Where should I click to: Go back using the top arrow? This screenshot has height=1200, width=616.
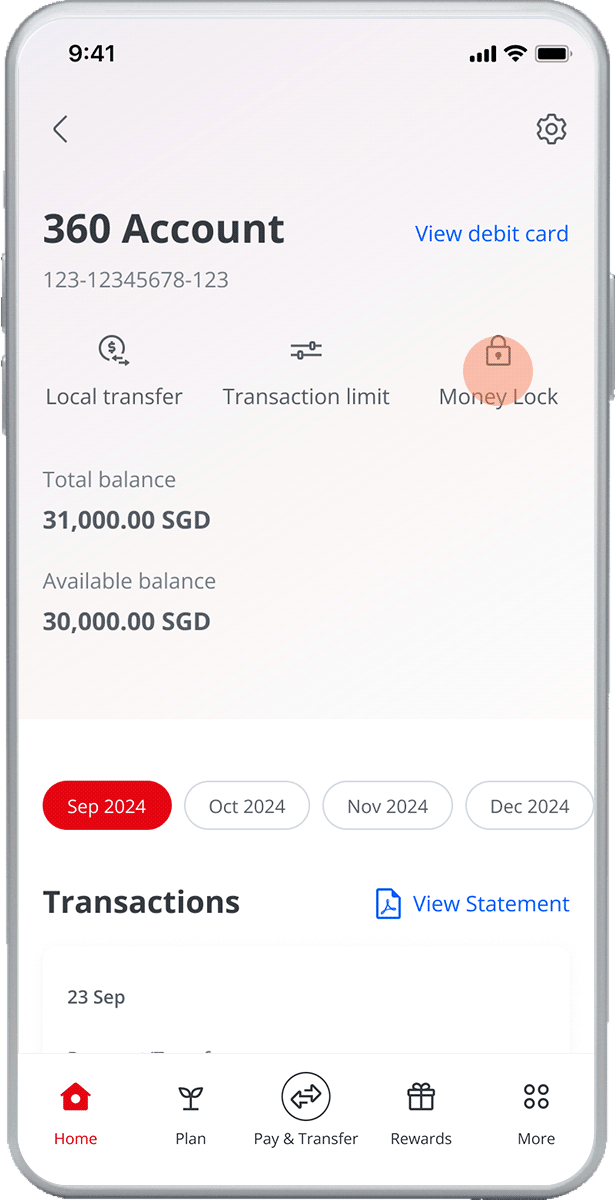tap(60, 129)
